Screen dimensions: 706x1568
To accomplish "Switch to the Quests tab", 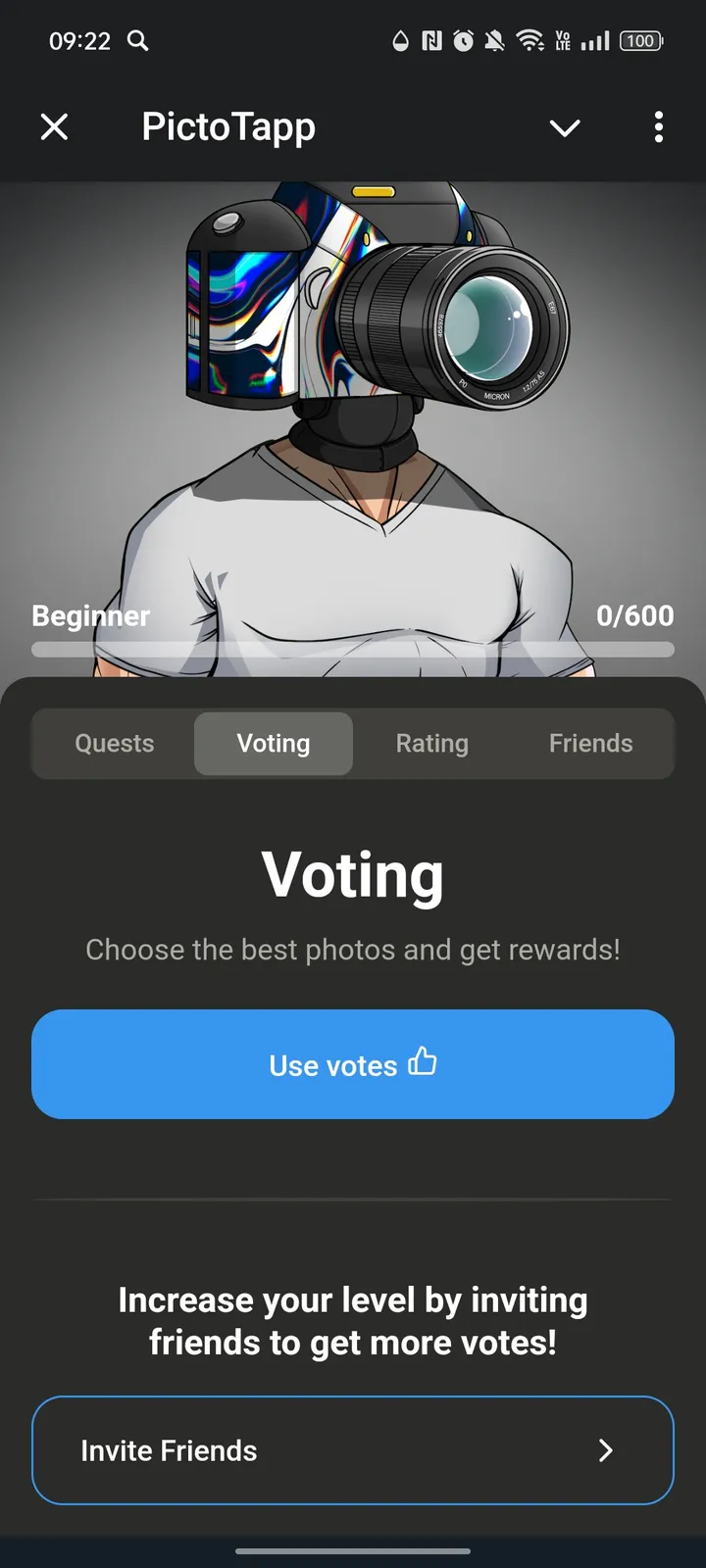I will point(114,743).
